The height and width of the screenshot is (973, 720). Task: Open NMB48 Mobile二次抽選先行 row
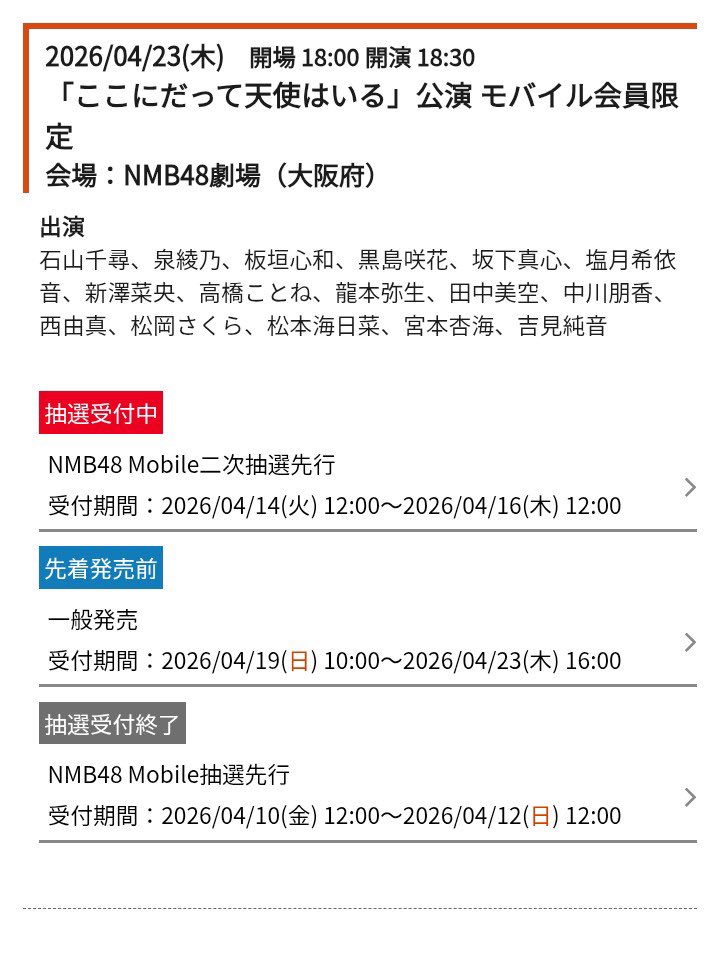[x=368, y=486]
